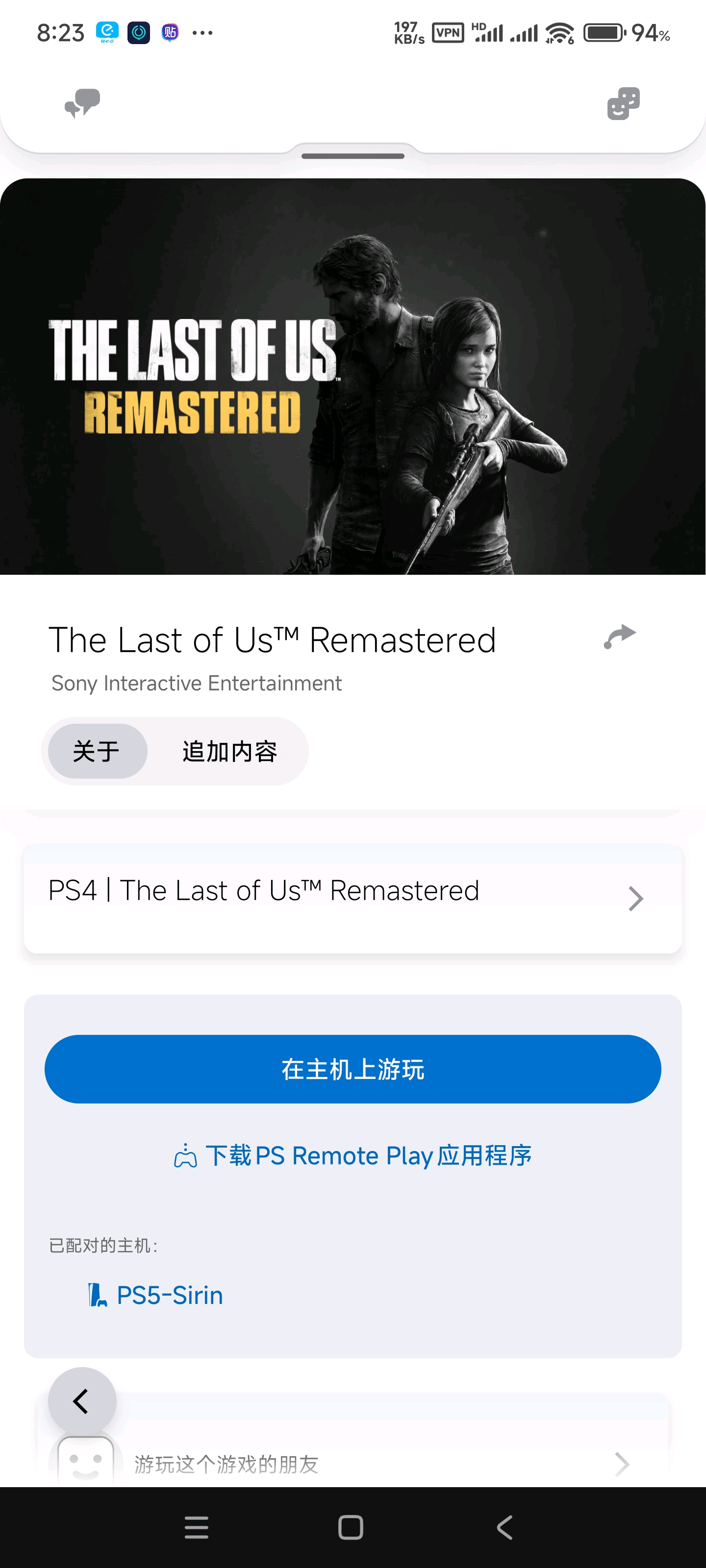Tap the round back arrow button
Viewport: 706px width, 1568px height.
[x=82, y=1401]
